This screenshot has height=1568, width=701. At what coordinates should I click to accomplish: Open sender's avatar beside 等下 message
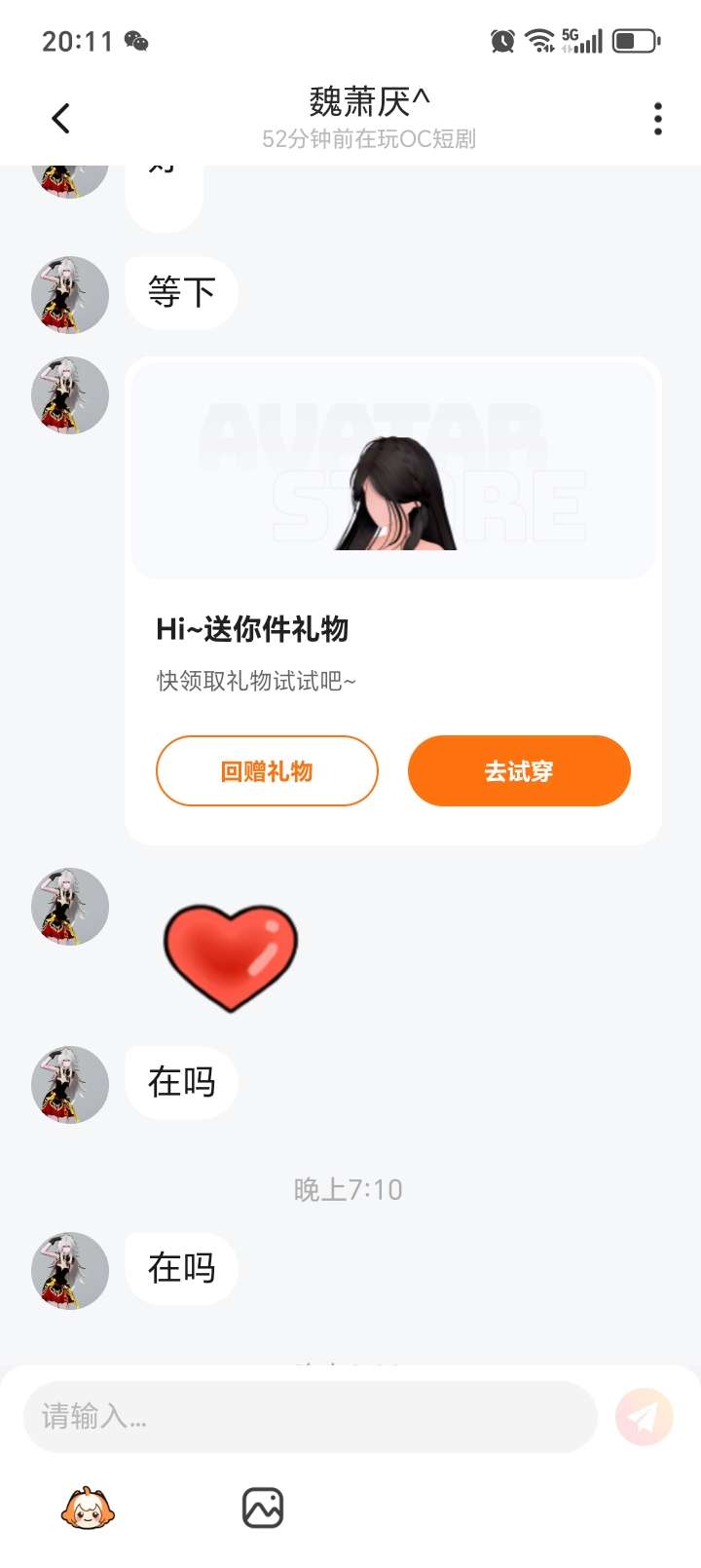[x=70, y=295]
